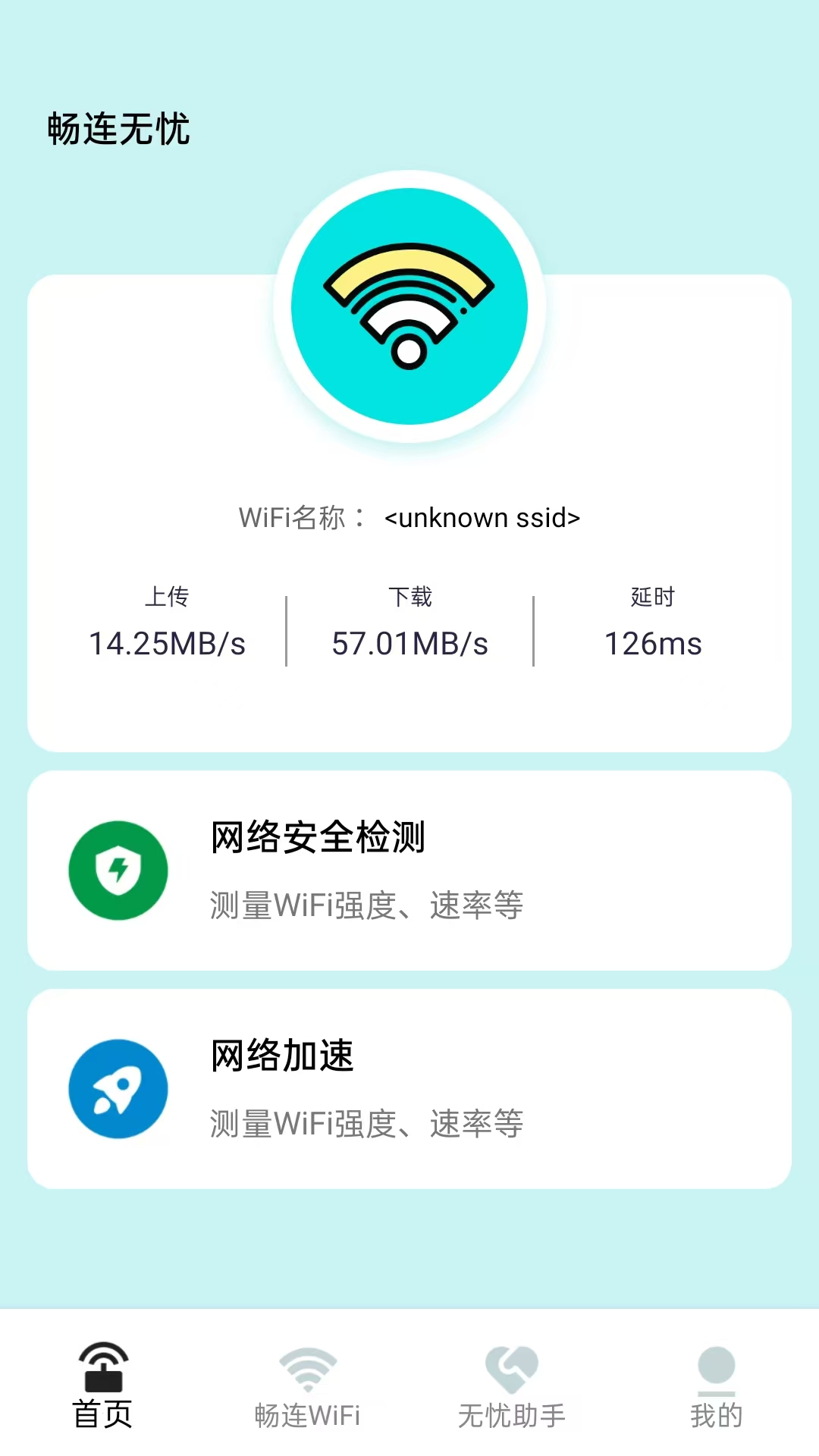The height and width of the screenshot is (1456, 819).
Task: Switch to the 畅连WiFi tab
Action: [307, 1385]
